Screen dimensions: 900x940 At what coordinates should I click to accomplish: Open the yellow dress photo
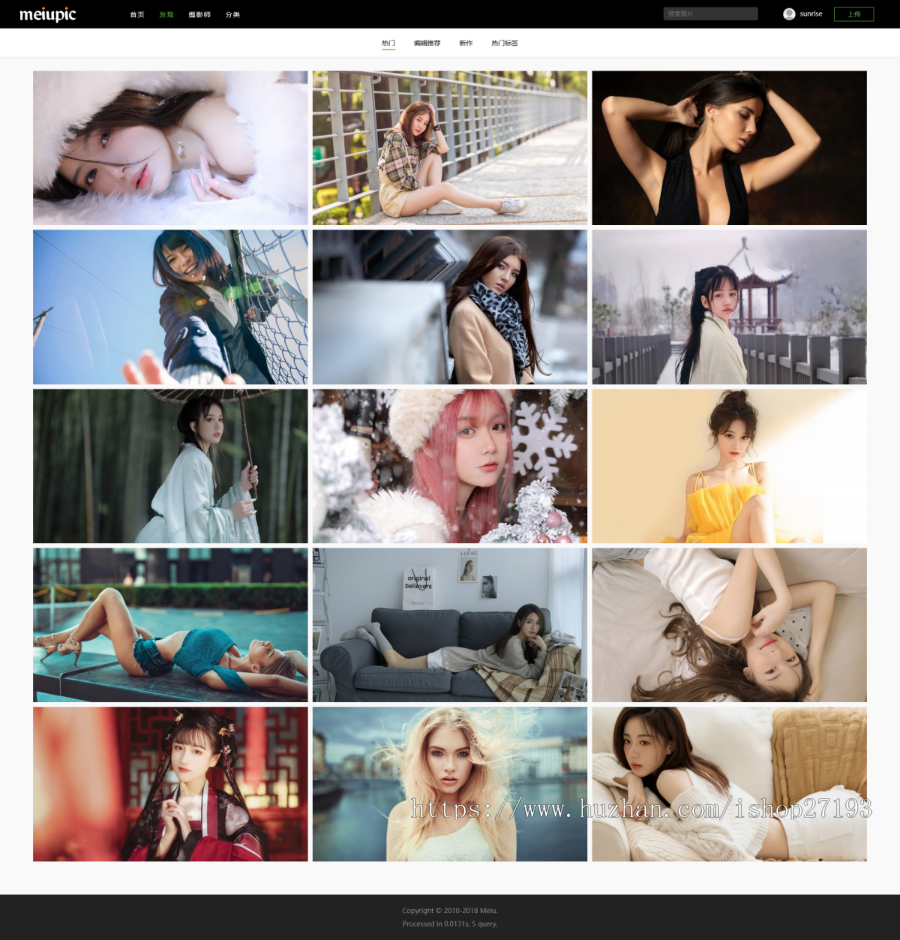pos(729,466)
